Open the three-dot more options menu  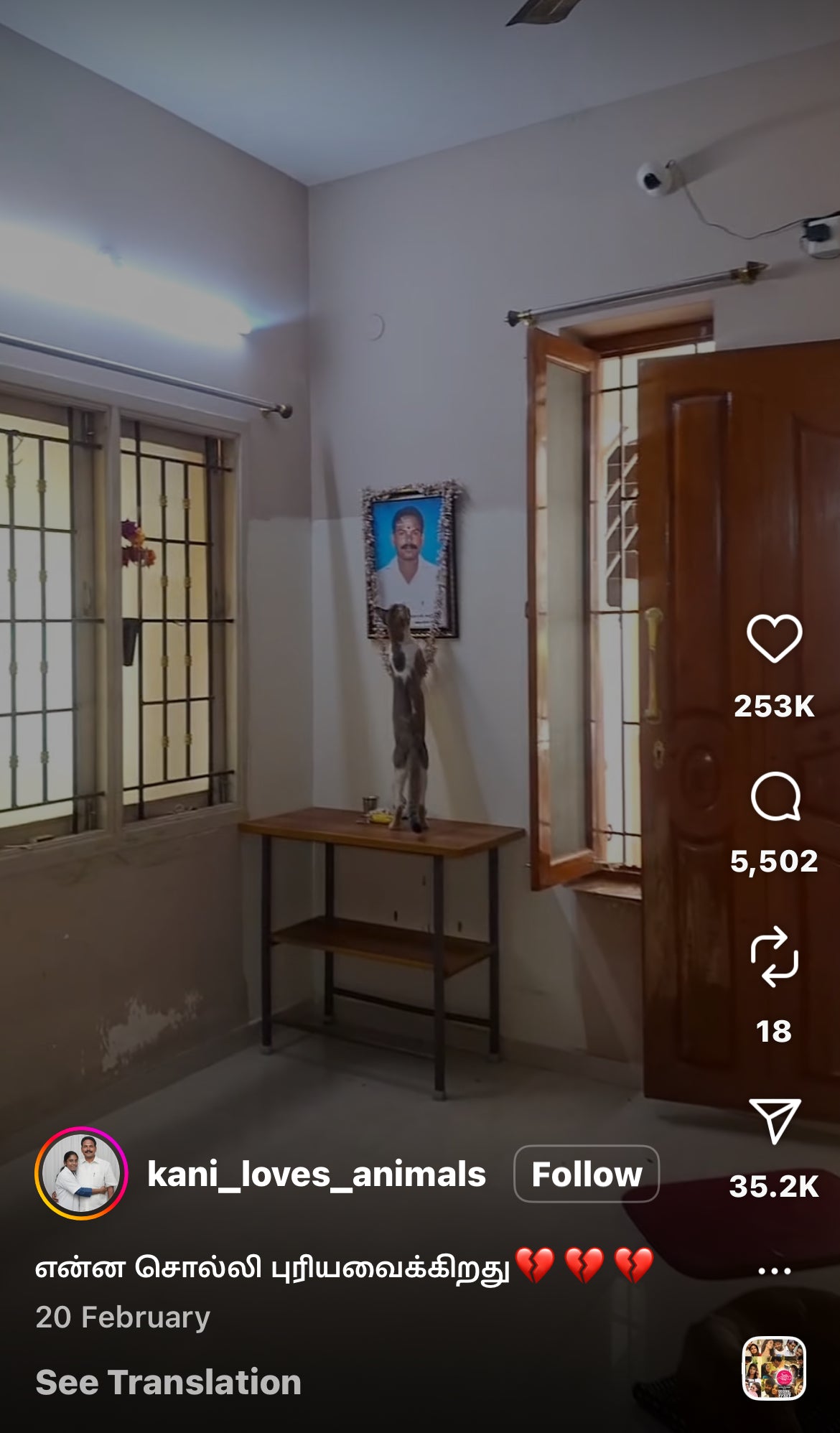tap(774, 1271)
